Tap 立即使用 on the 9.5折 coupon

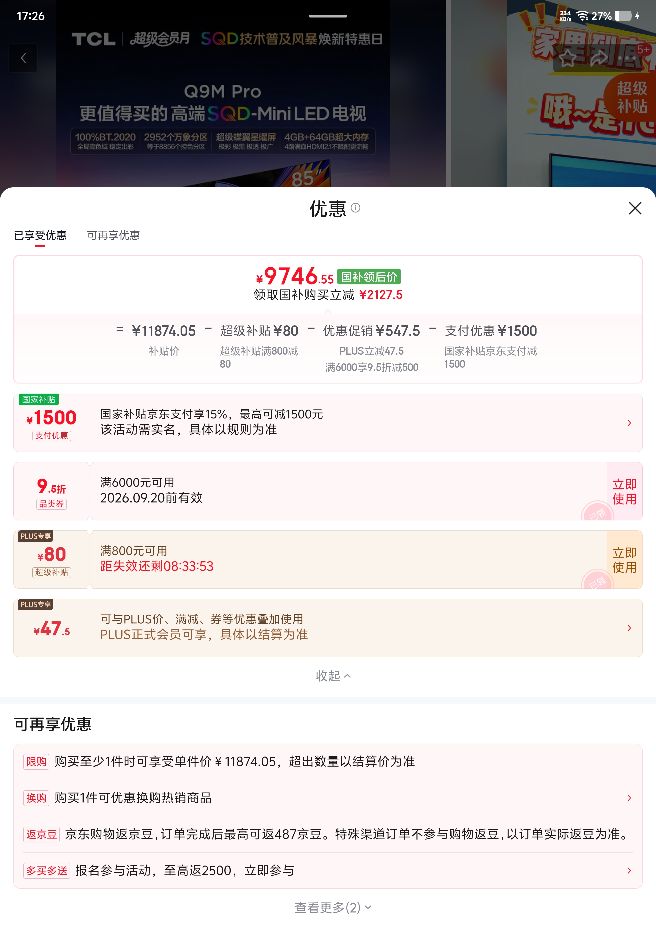624,491
